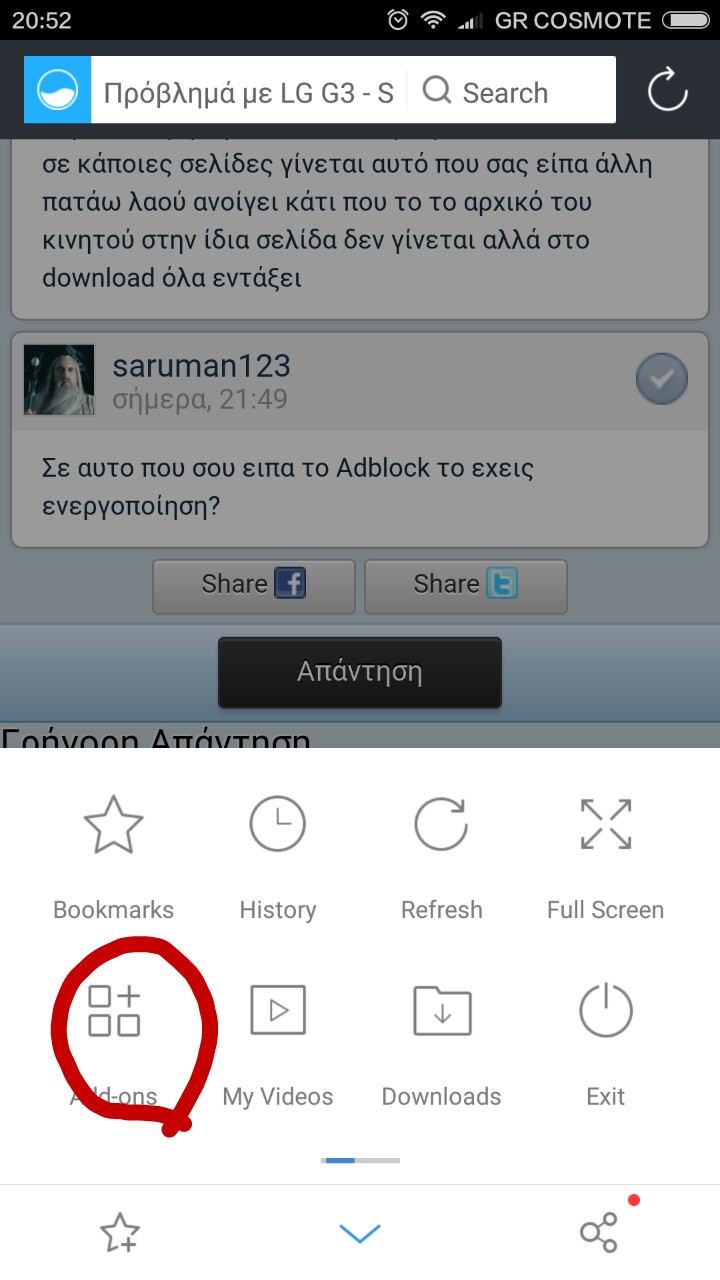The height and width of the screenshot is (1280, 720).
Task: Tap the menu page indicator
Action: click(x=360, y=1160)
